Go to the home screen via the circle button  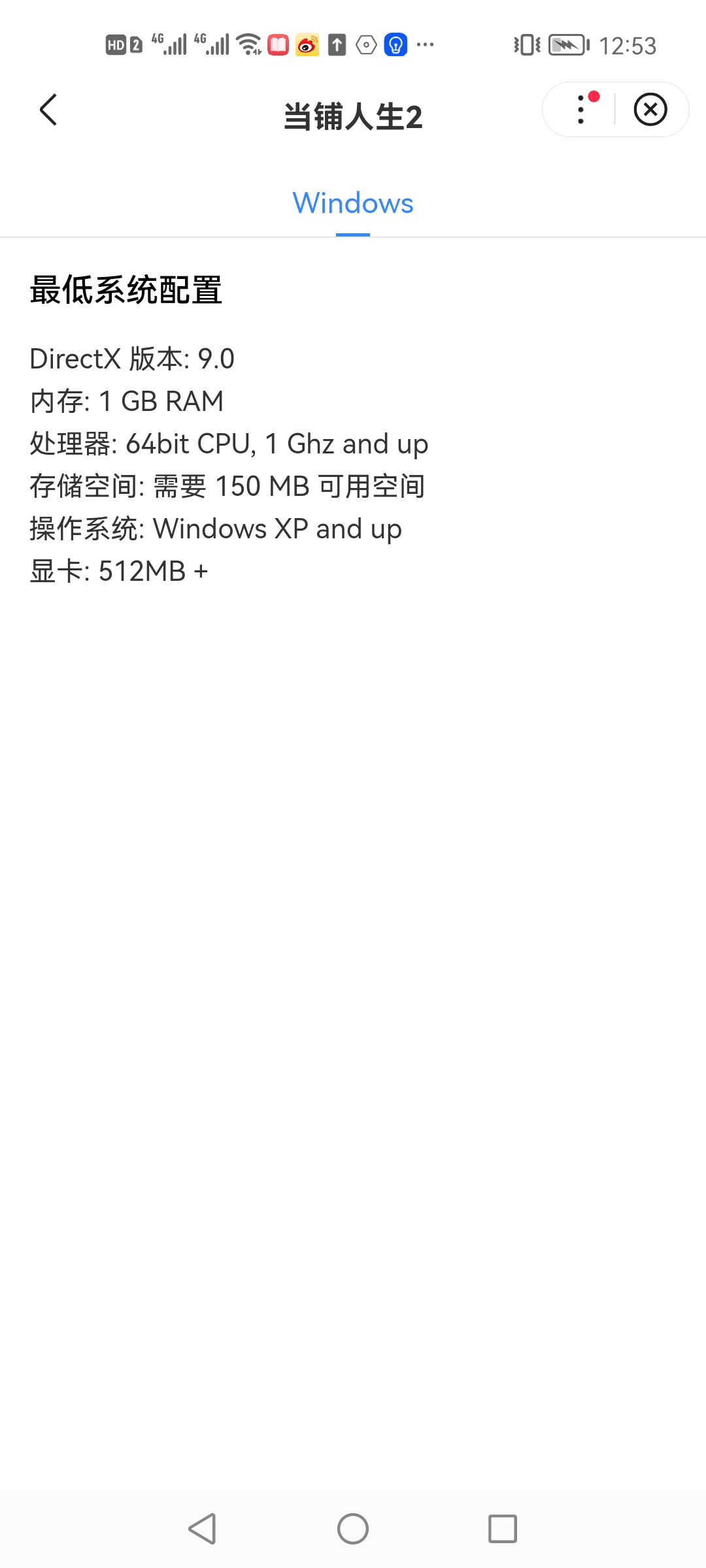(353, 1529)
